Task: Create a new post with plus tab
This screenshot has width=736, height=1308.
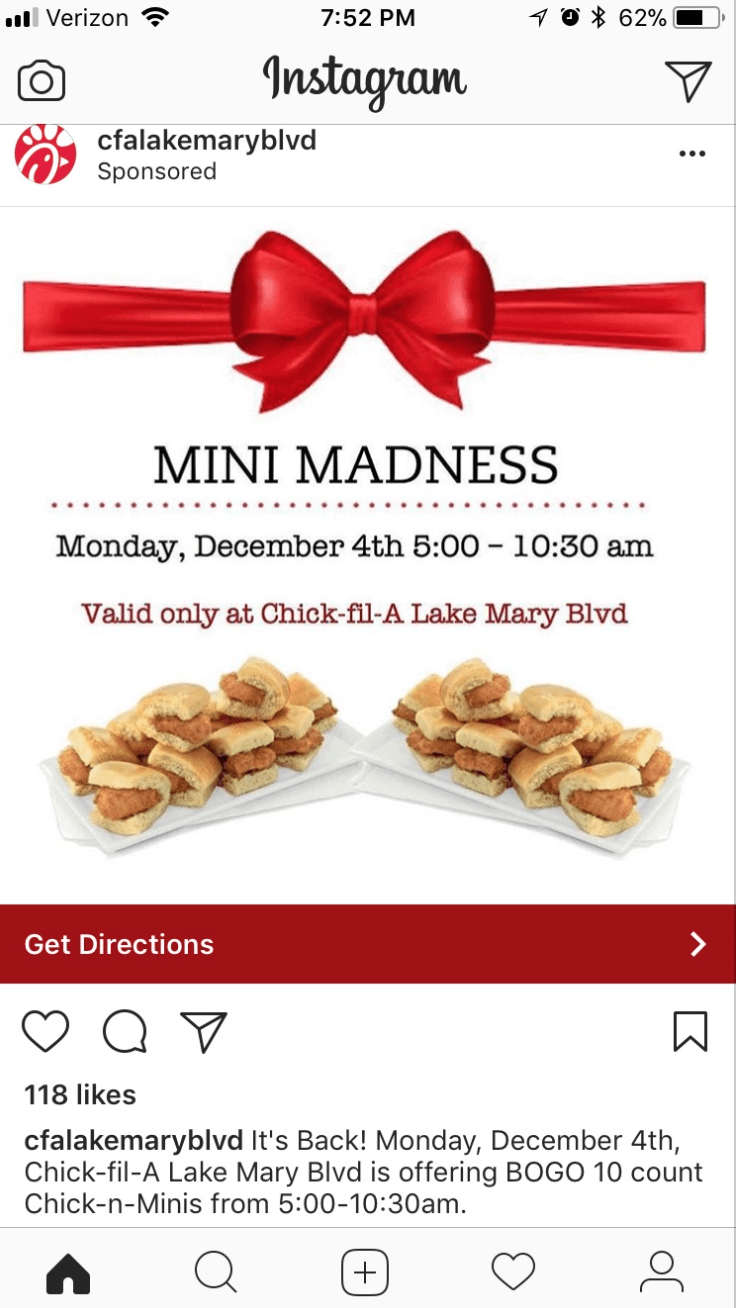Action: click(x=365, y=1272)
